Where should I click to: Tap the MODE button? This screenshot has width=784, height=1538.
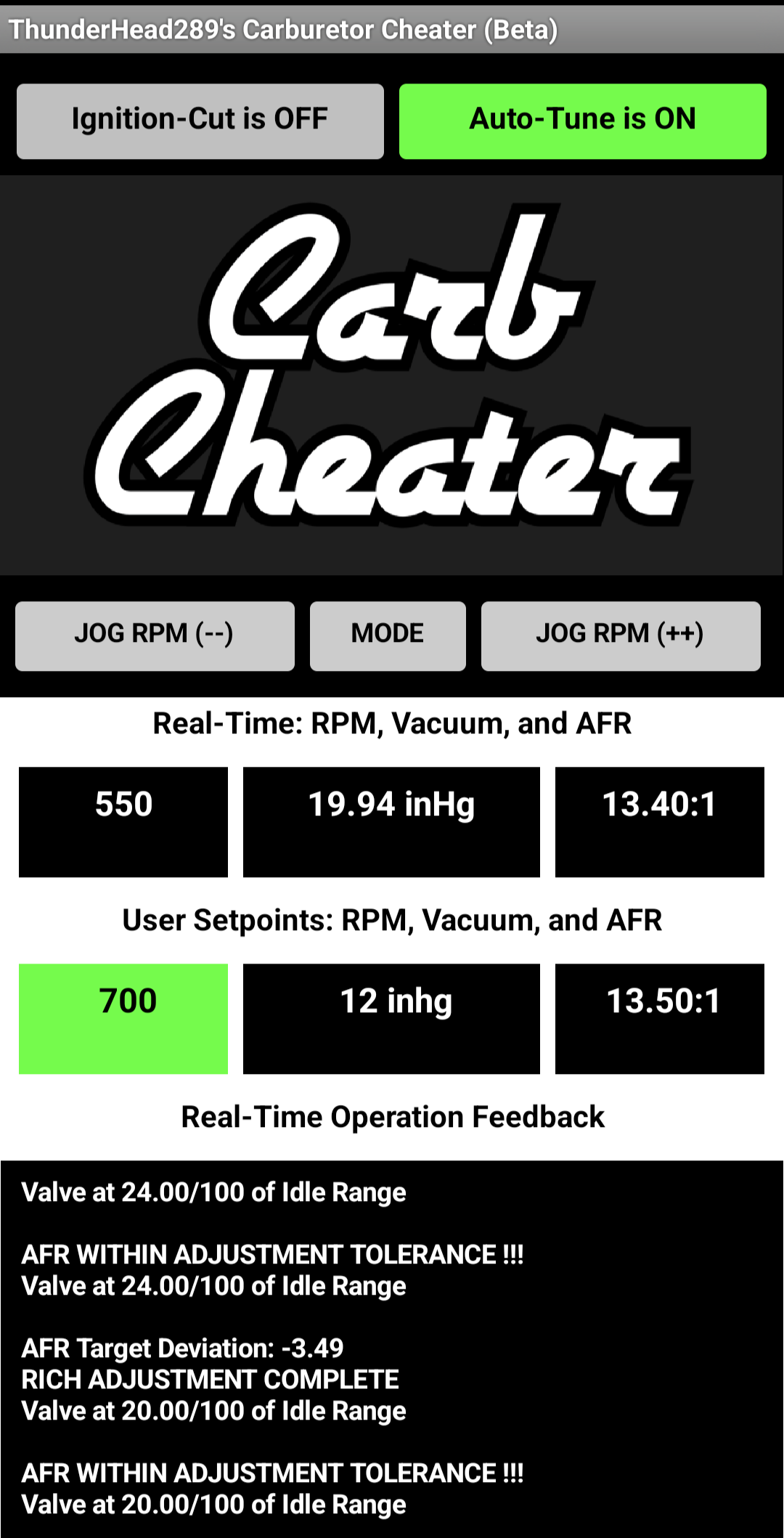pyautogui.click(x=388, y=635)
